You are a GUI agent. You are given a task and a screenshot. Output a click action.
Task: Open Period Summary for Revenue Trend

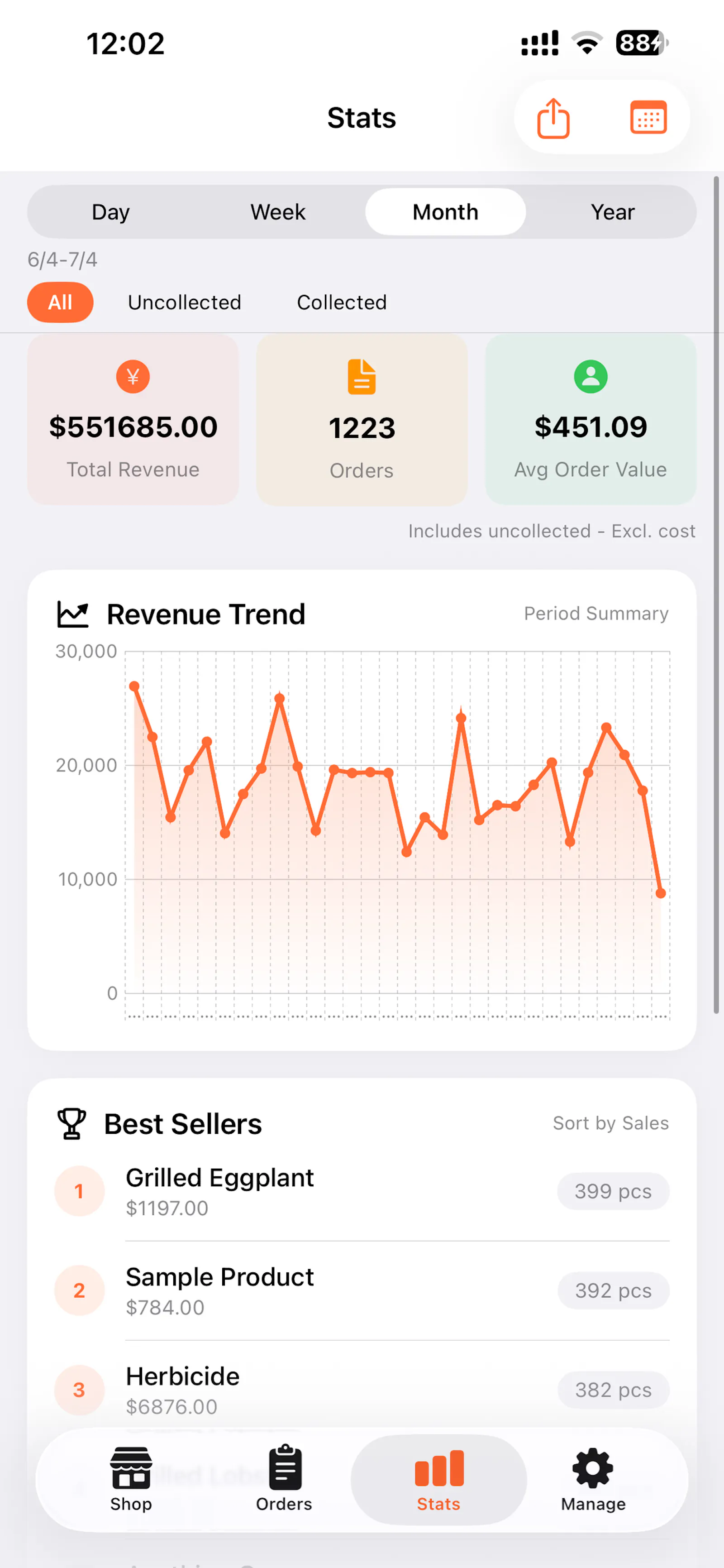point(595,614)
